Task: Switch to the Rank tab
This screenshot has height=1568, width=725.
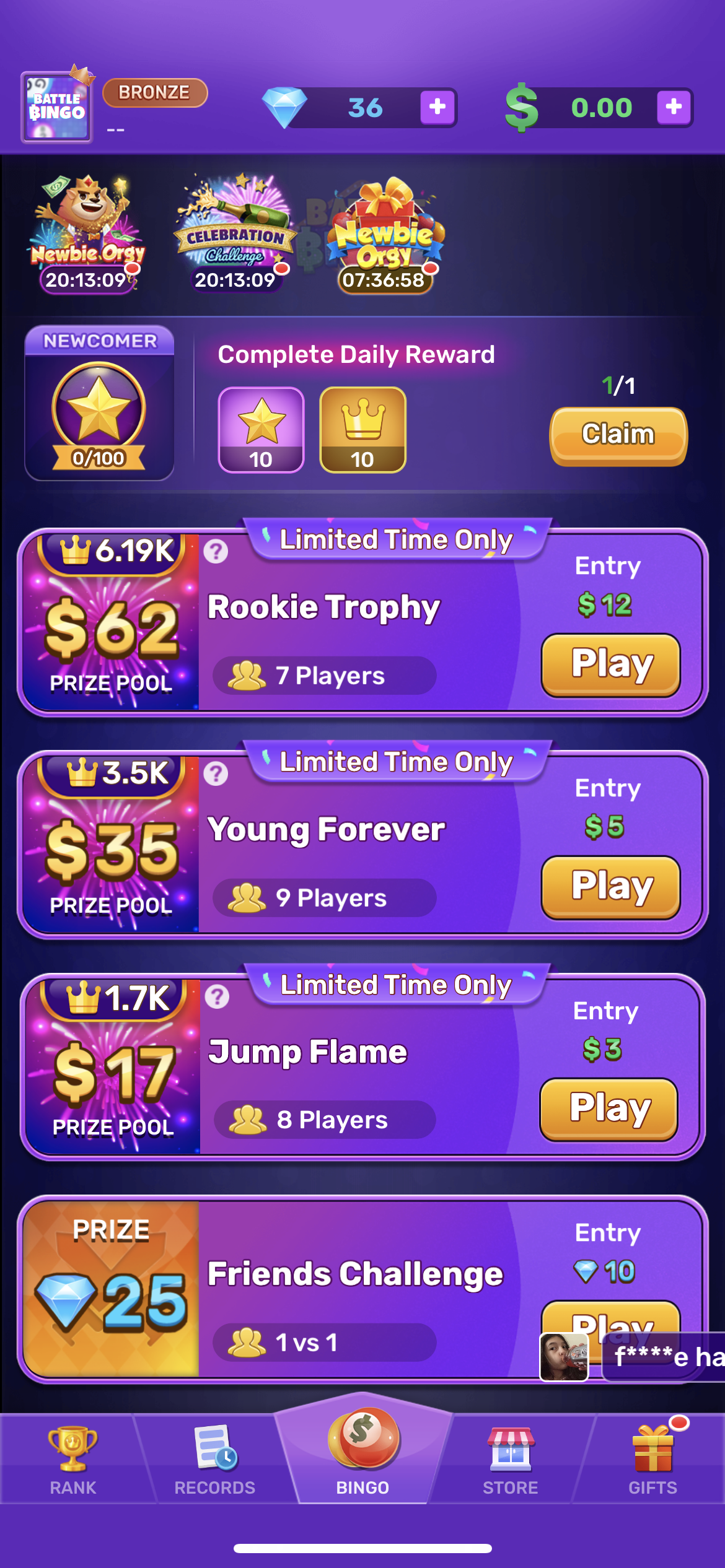Action: pyautogui.click(x=72, y=1460)
